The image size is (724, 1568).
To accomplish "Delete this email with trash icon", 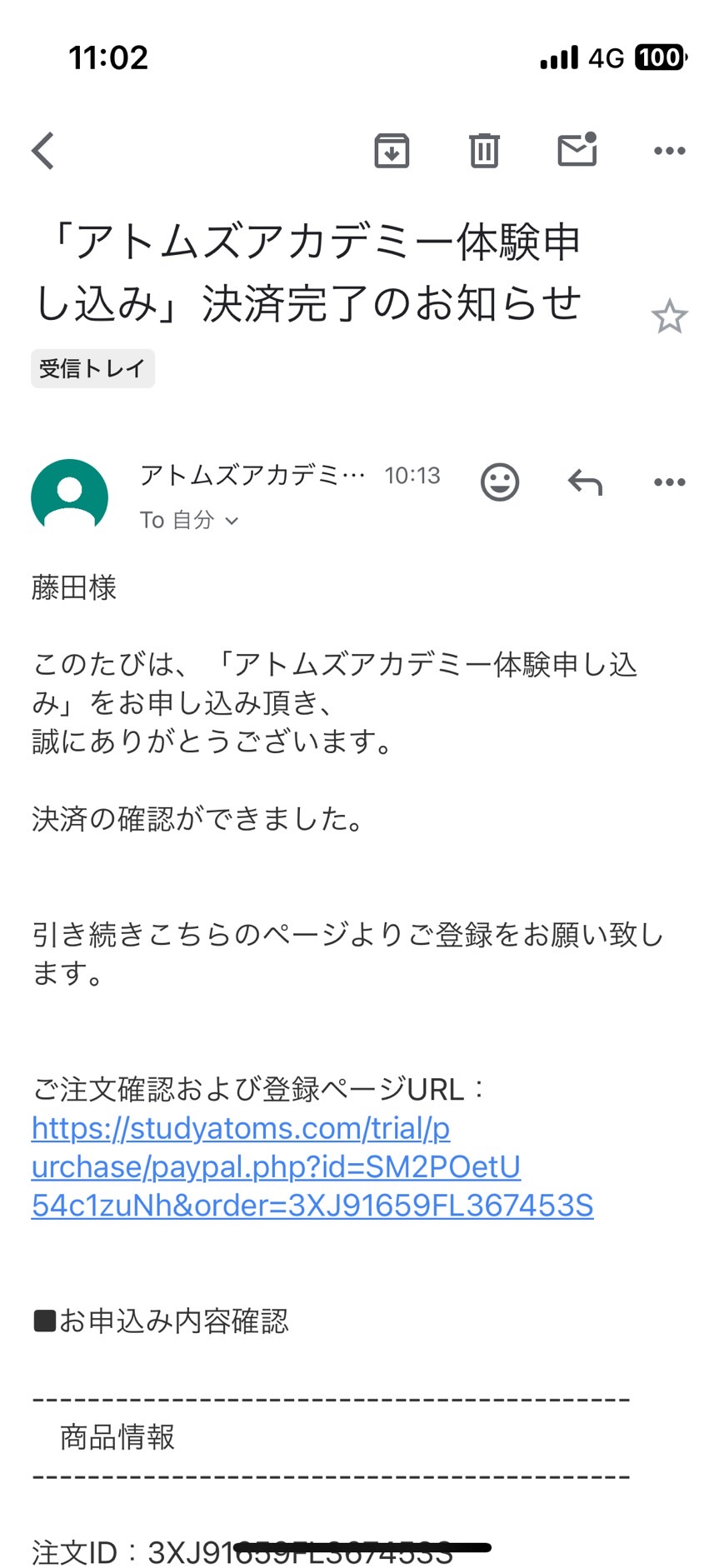I will (484, 151).
